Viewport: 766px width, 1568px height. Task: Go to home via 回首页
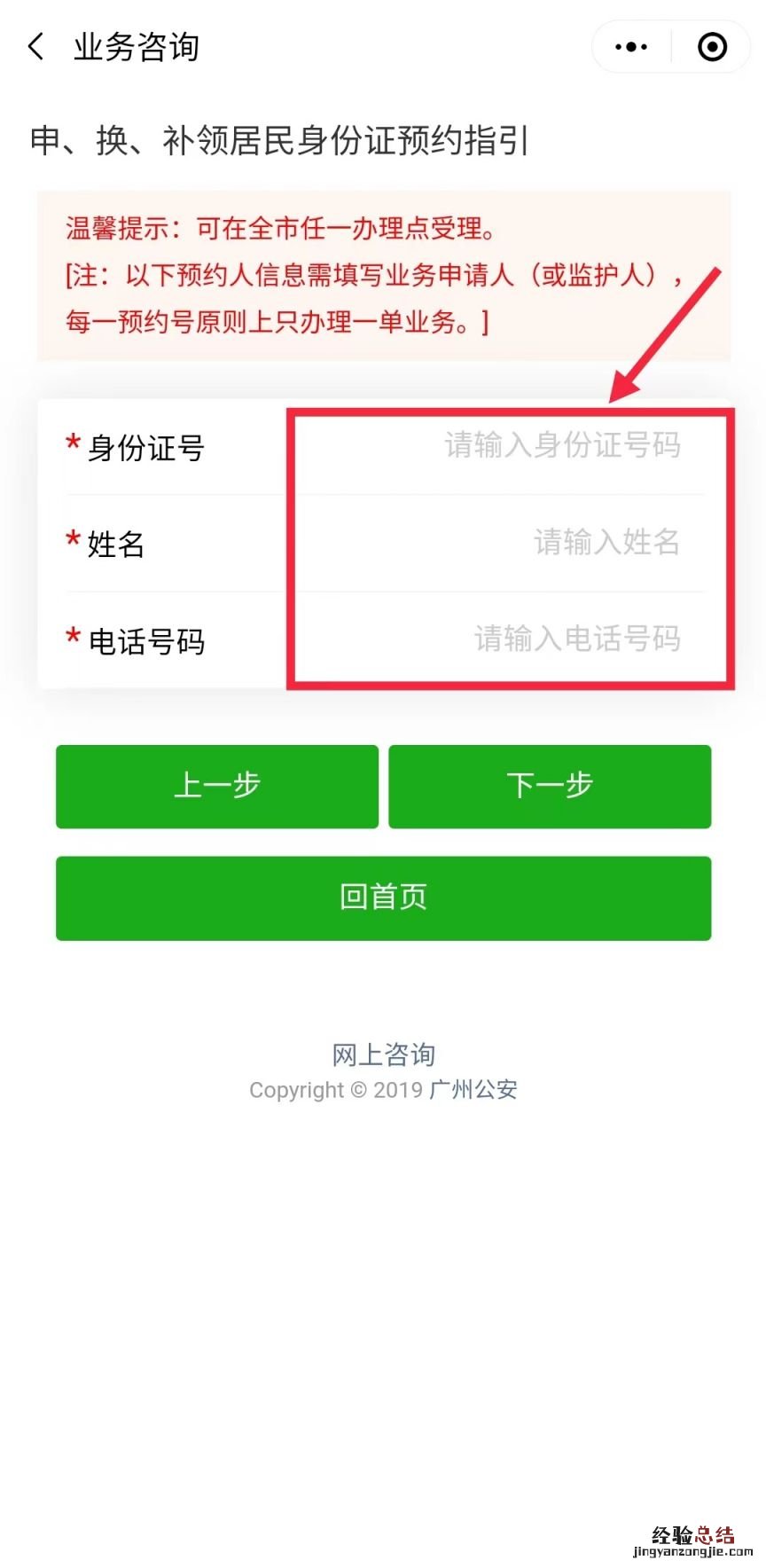click(383, 898)
